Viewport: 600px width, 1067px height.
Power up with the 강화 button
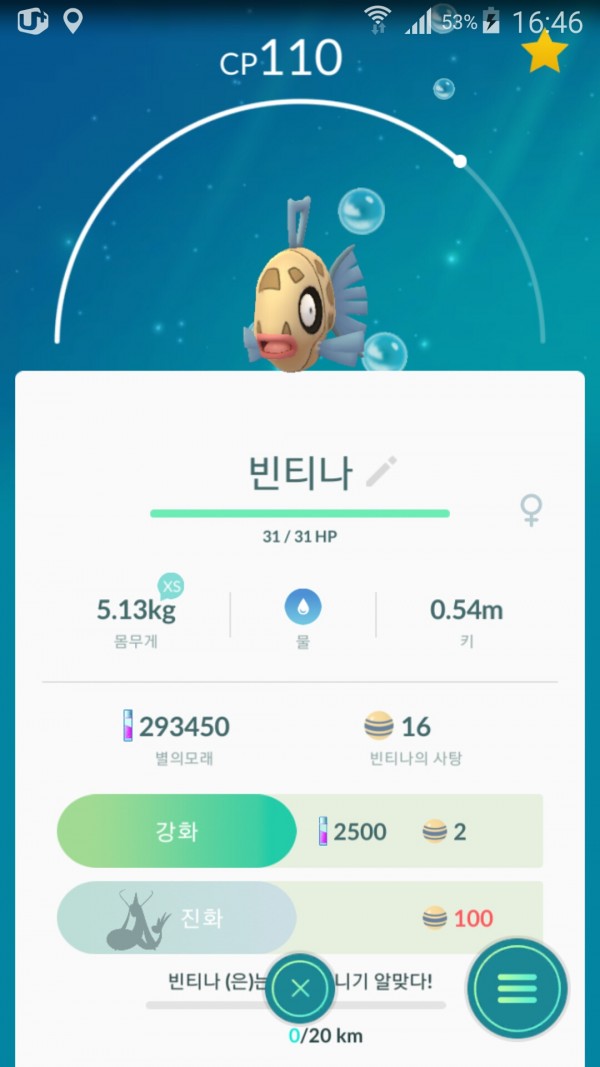pos(177,831)
